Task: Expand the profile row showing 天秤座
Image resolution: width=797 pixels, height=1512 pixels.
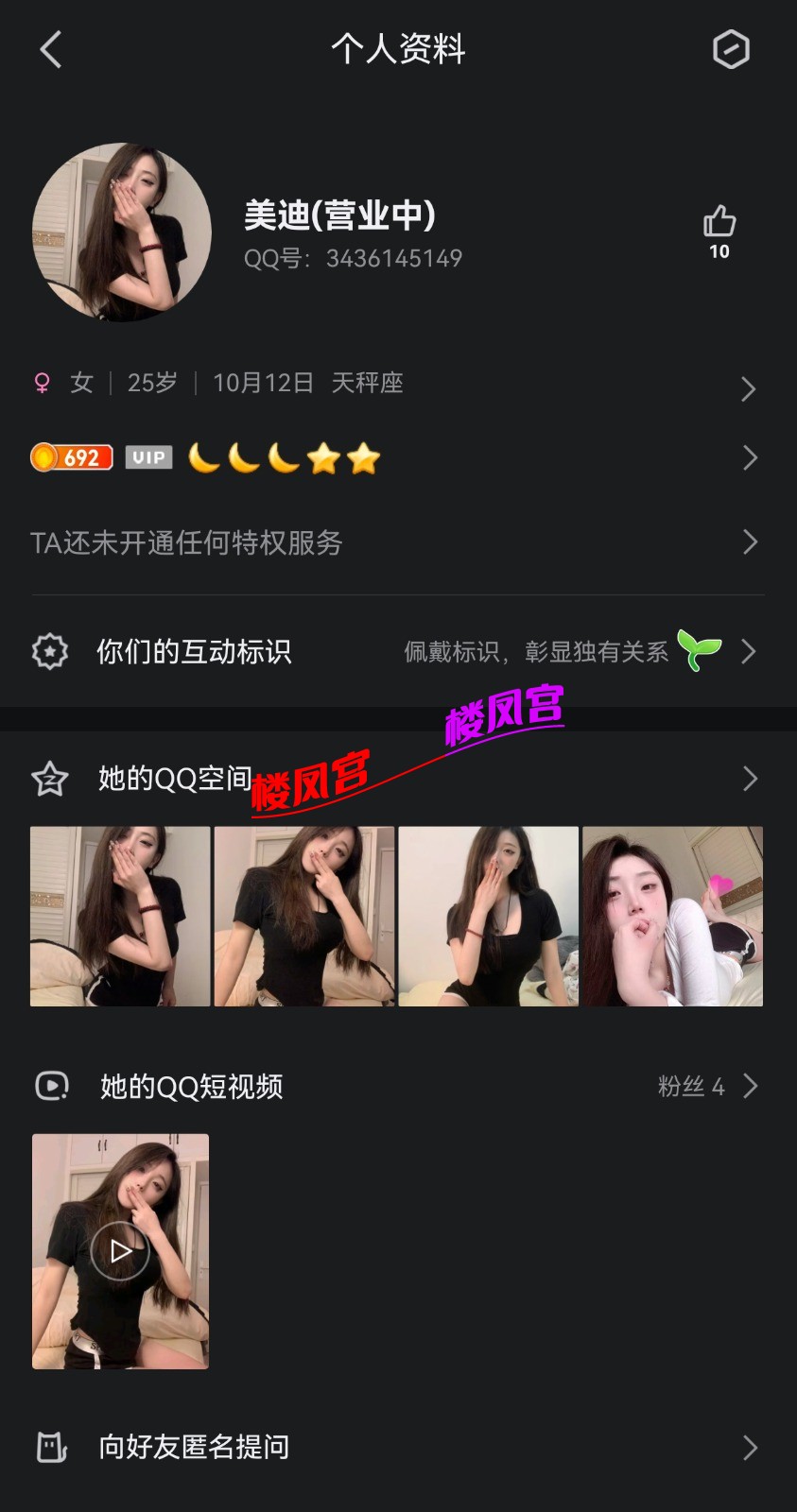Action: pyautogui.click(x=749, y=388)
